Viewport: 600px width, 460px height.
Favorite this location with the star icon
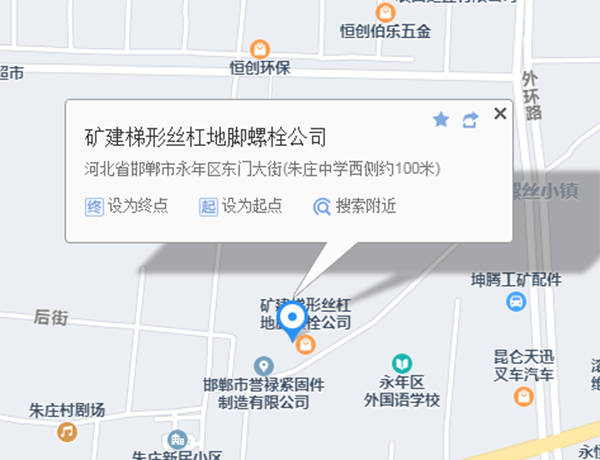pyautogui.click(x=441, y=120)
